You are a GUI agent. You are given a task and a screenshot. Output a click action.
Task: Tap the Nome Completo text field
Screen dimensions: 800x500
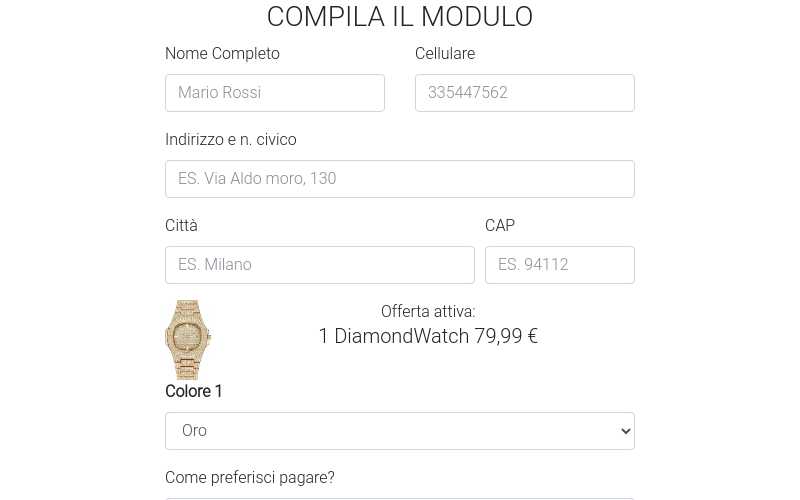click(274, 93)
